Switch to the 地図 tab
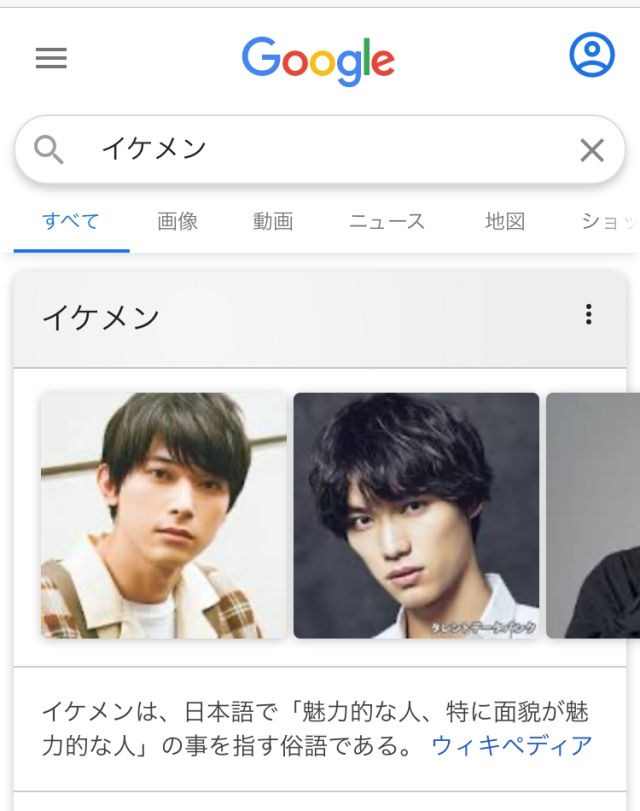Image resolution: width=640 pixels, height=811 pixels. tap(505, 222)
